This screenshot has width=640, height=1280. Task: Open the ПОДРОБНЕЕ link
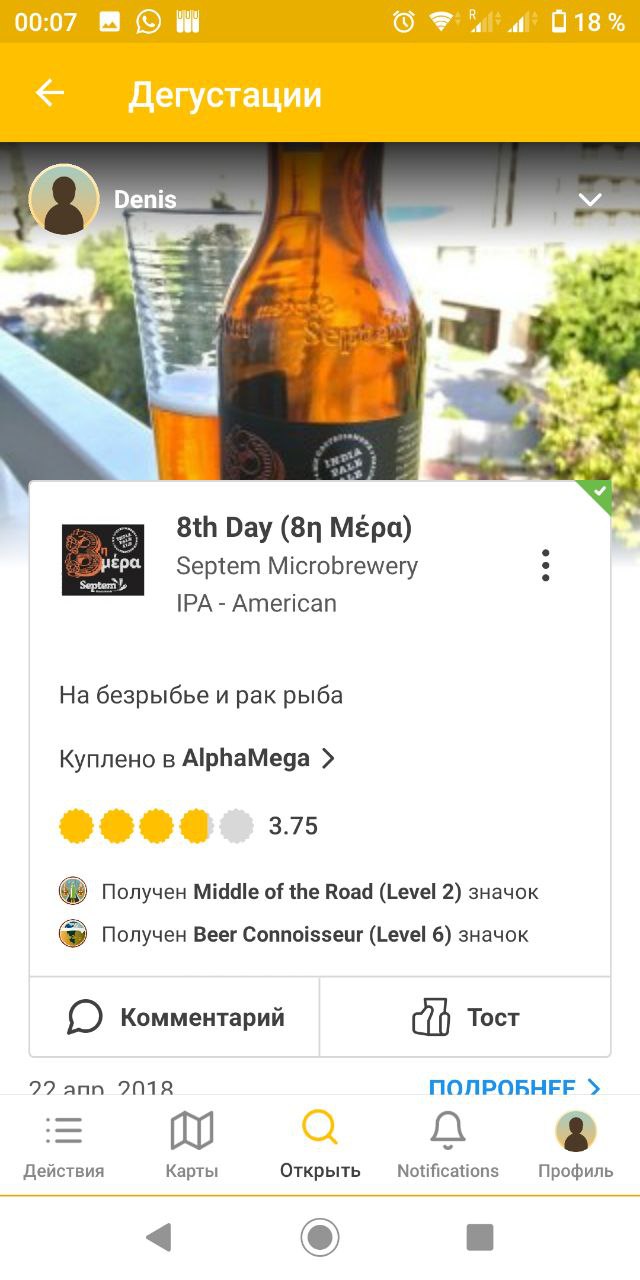pyautogui.click(x=514, y=1087)
